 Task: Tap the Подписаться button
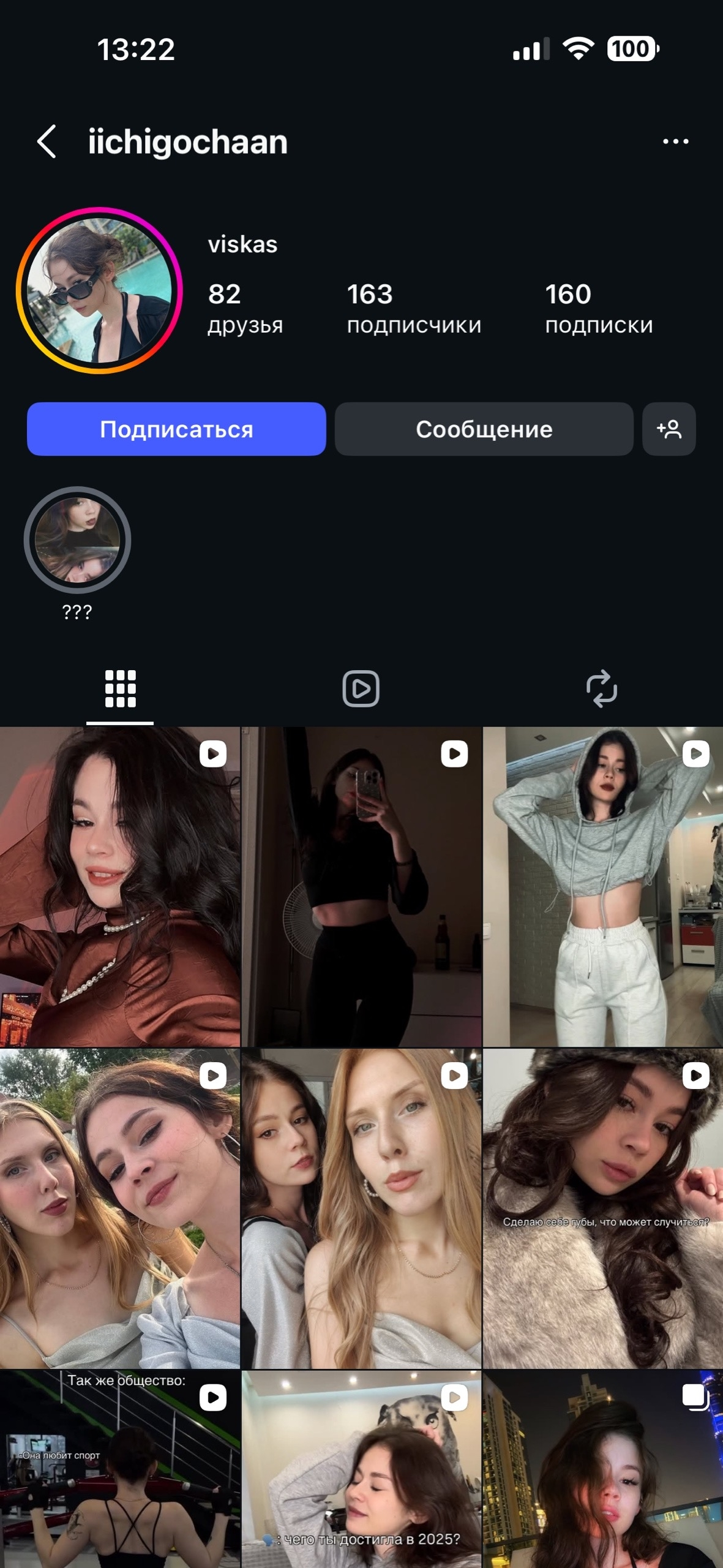tap(176, 429)
